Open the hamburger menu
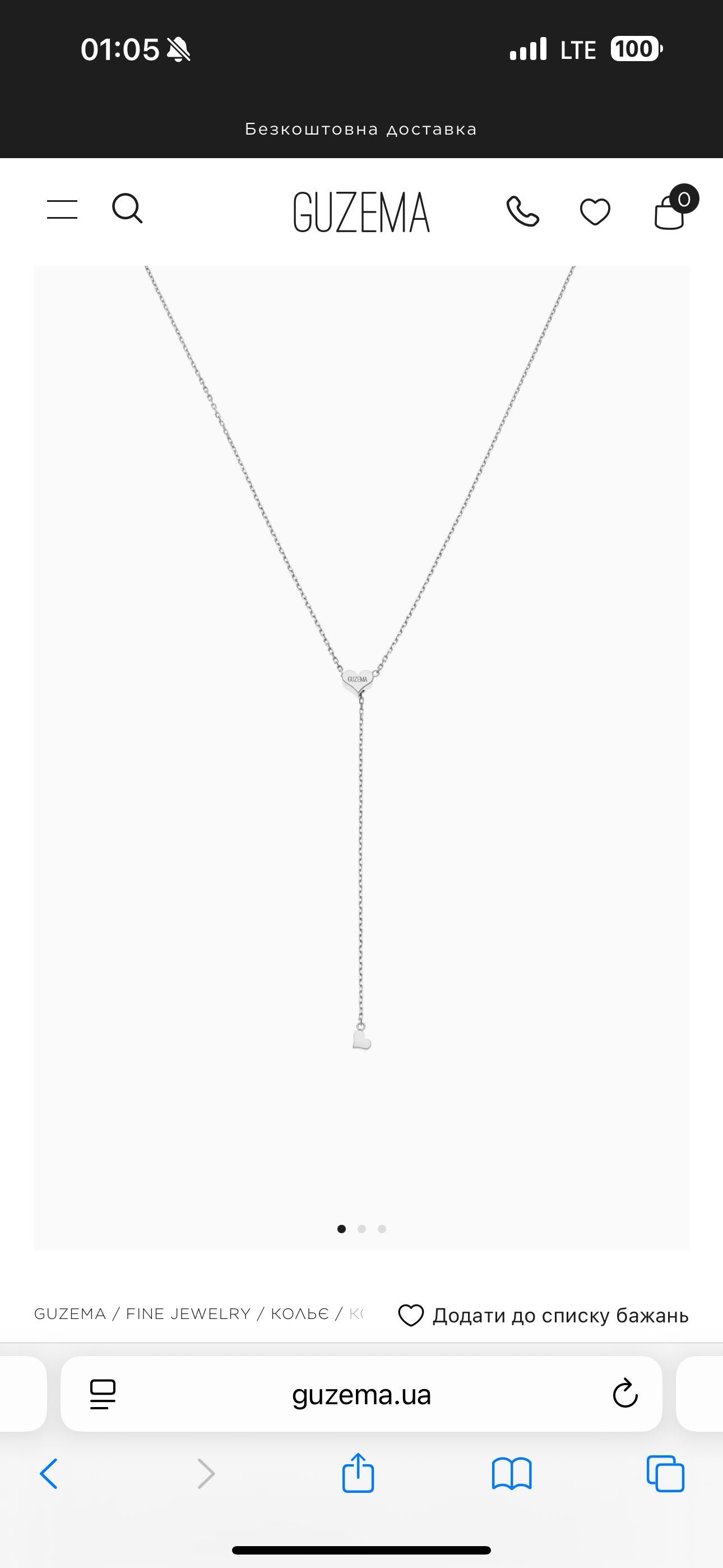This screenshot has height=1568, width=723. [x=62, y=209]
